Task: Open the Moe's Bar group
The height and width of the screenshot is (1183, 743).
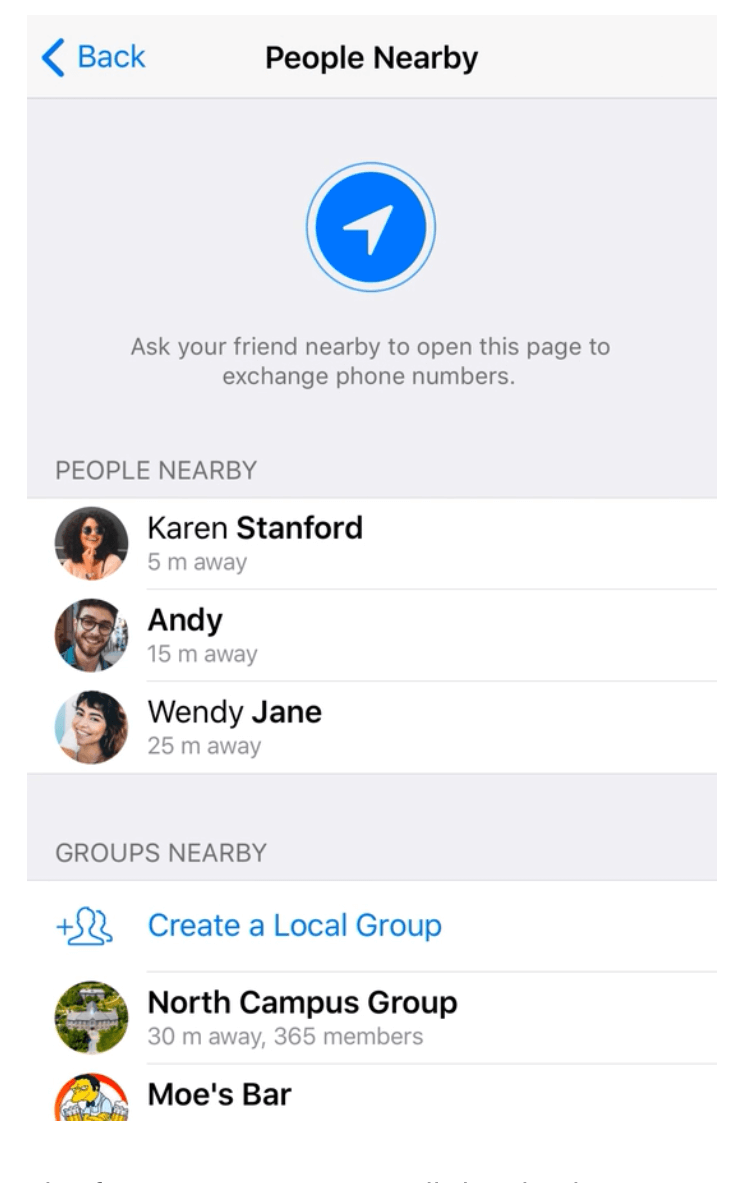Action: [x=219, y=1095]
